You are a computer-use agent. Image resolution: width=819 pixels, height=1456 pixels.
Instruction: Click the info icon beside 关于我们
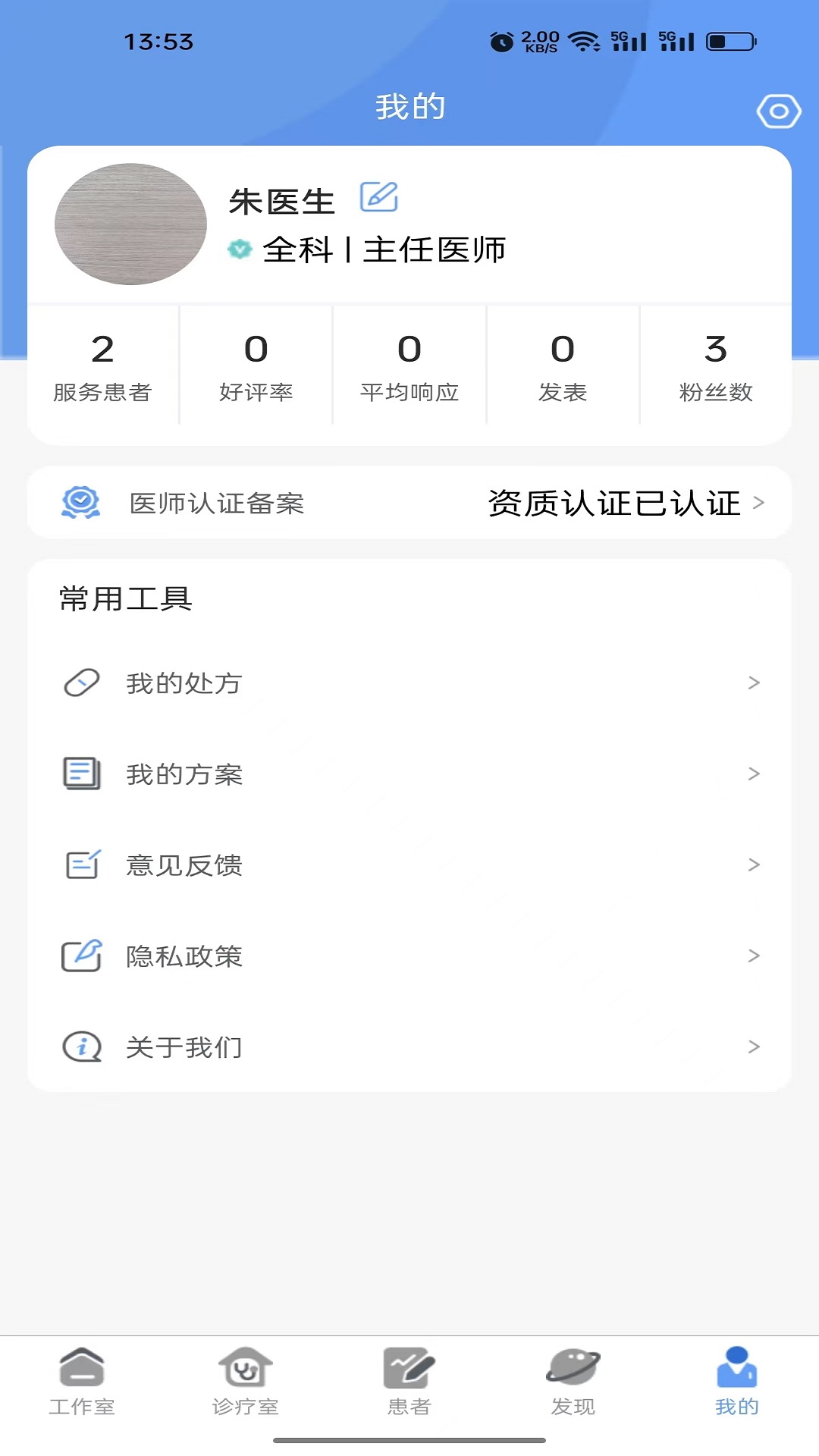pyautogui.click(x=83, y=1047)
